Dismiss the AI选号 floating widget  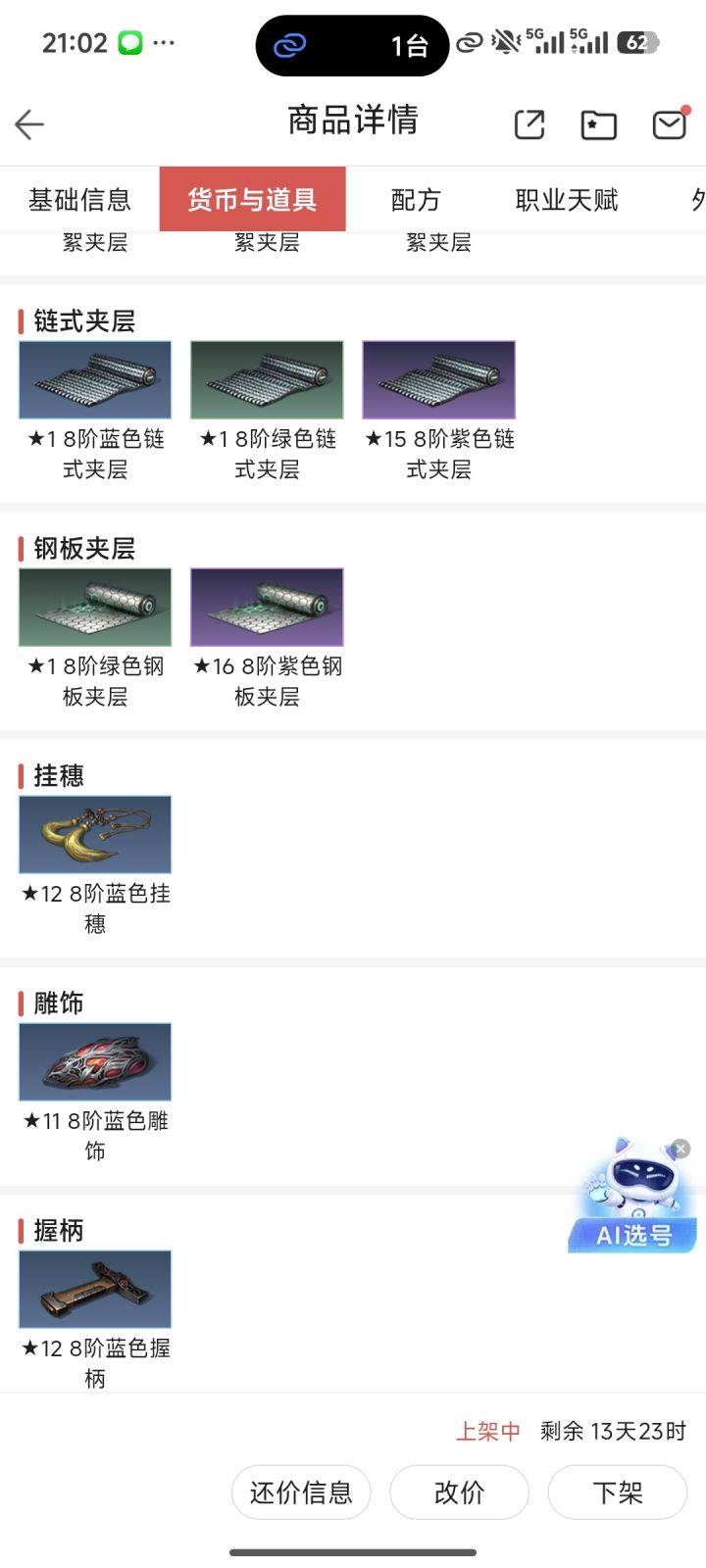point(681,1149)
